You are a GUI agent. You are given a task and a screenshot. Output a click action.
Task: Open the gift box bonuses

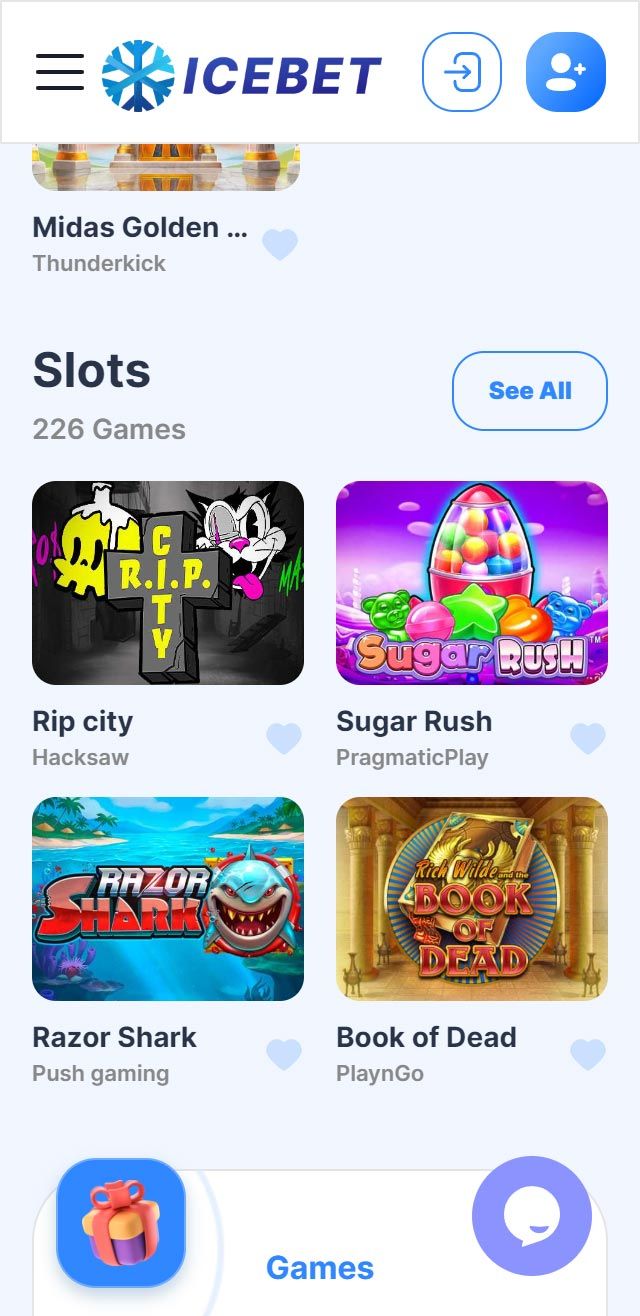[121, 1223]
